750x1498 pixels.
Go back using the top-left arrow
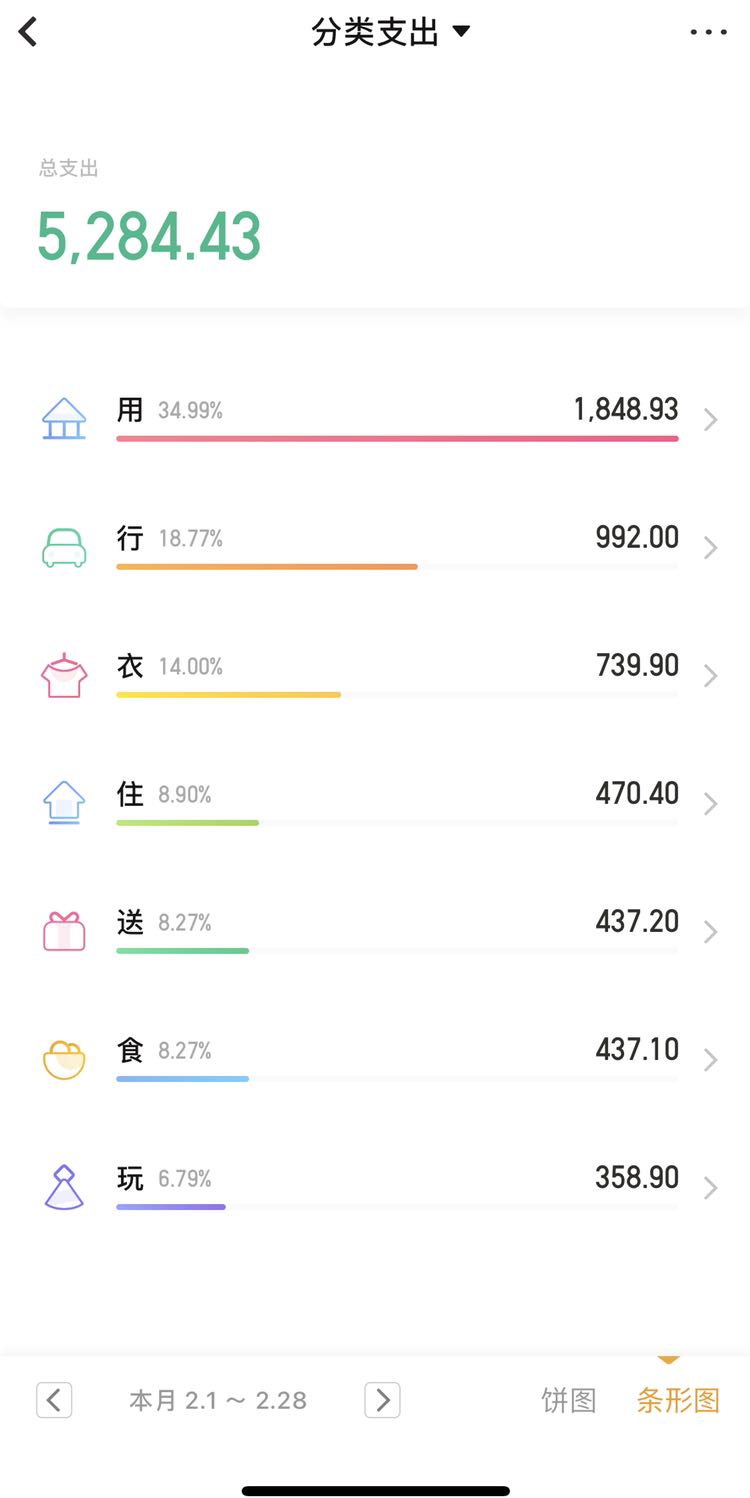click(28, 32)
